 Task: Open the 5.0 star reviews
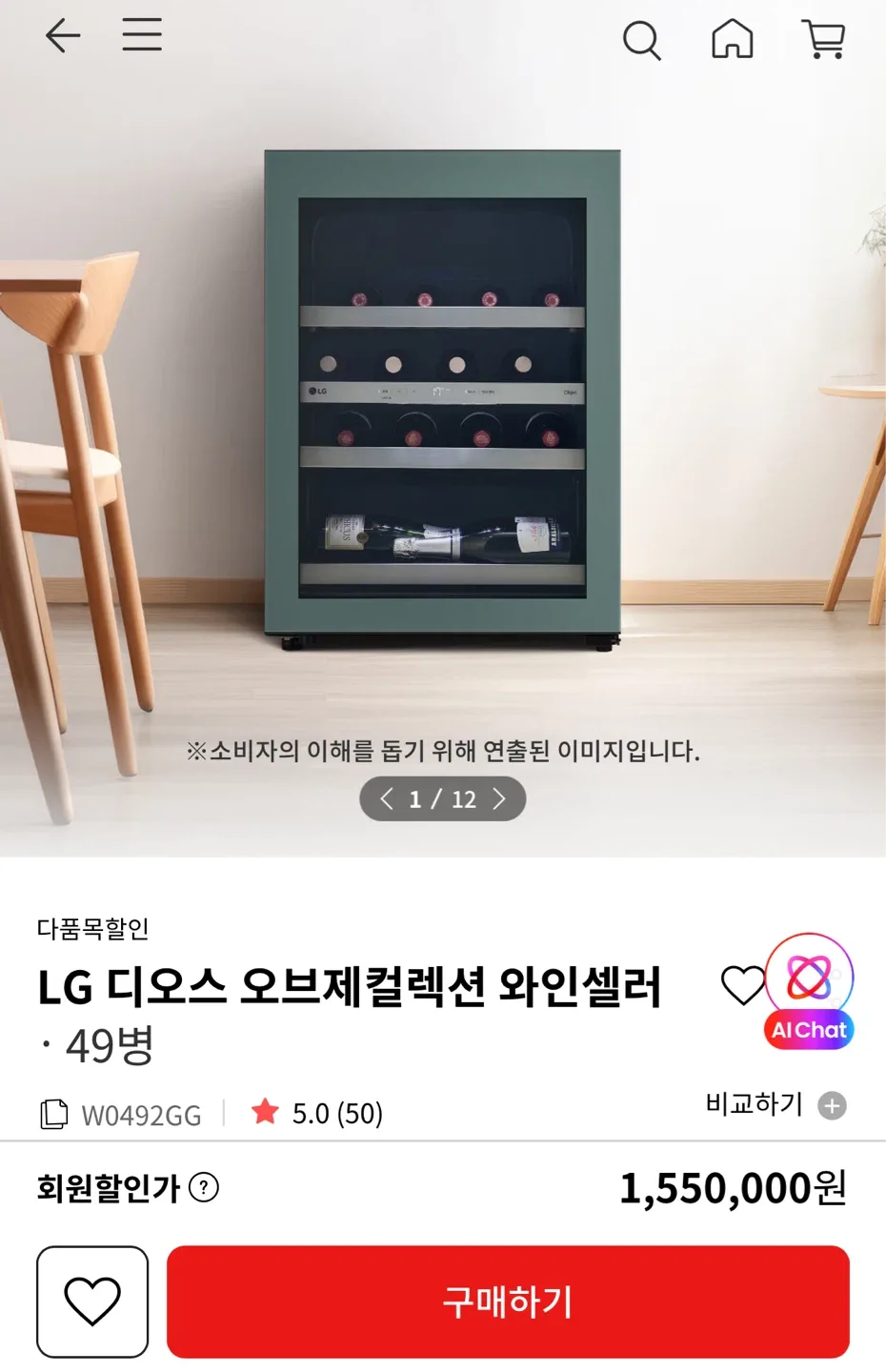click(317, 1113)
